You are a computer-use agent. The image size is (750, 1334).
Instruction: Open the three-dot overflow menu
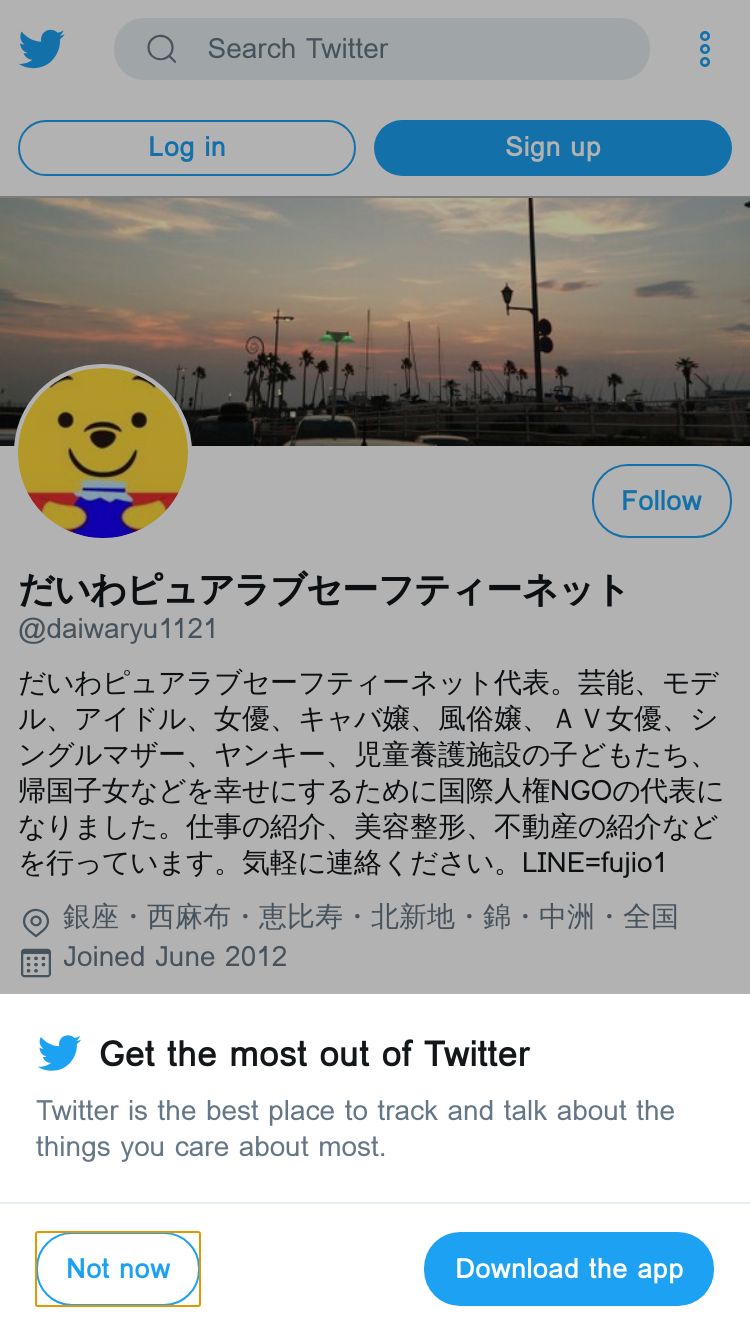tap(705, 49)
